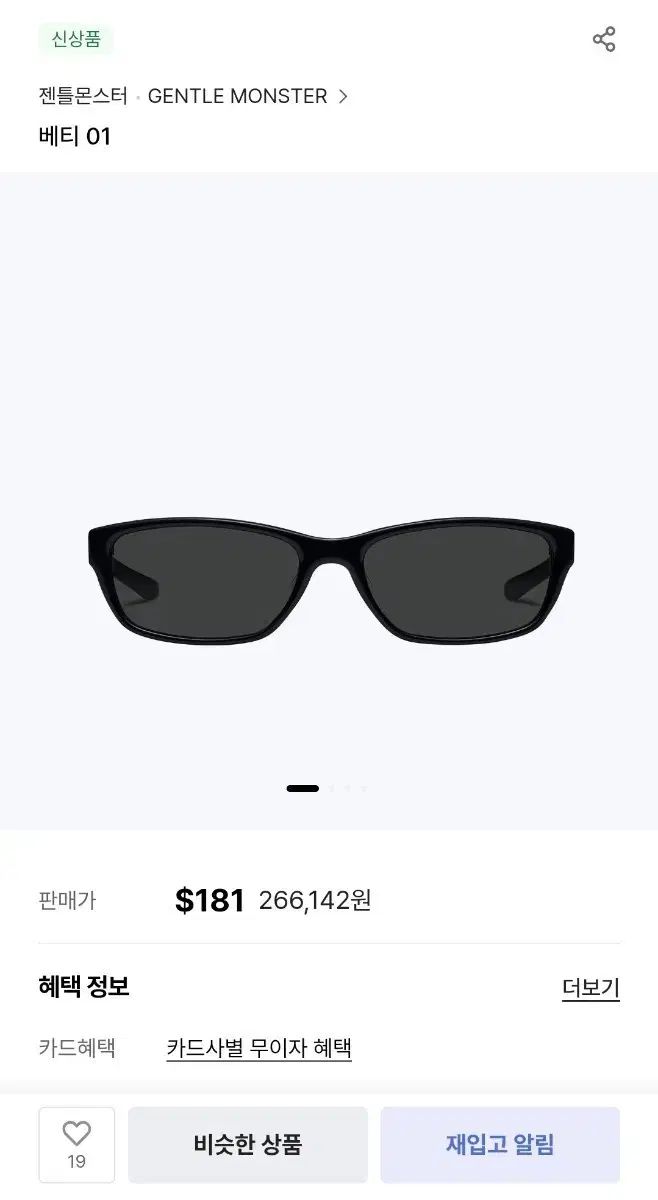
Task: Share this product via share icon
Action: (604, 40)
